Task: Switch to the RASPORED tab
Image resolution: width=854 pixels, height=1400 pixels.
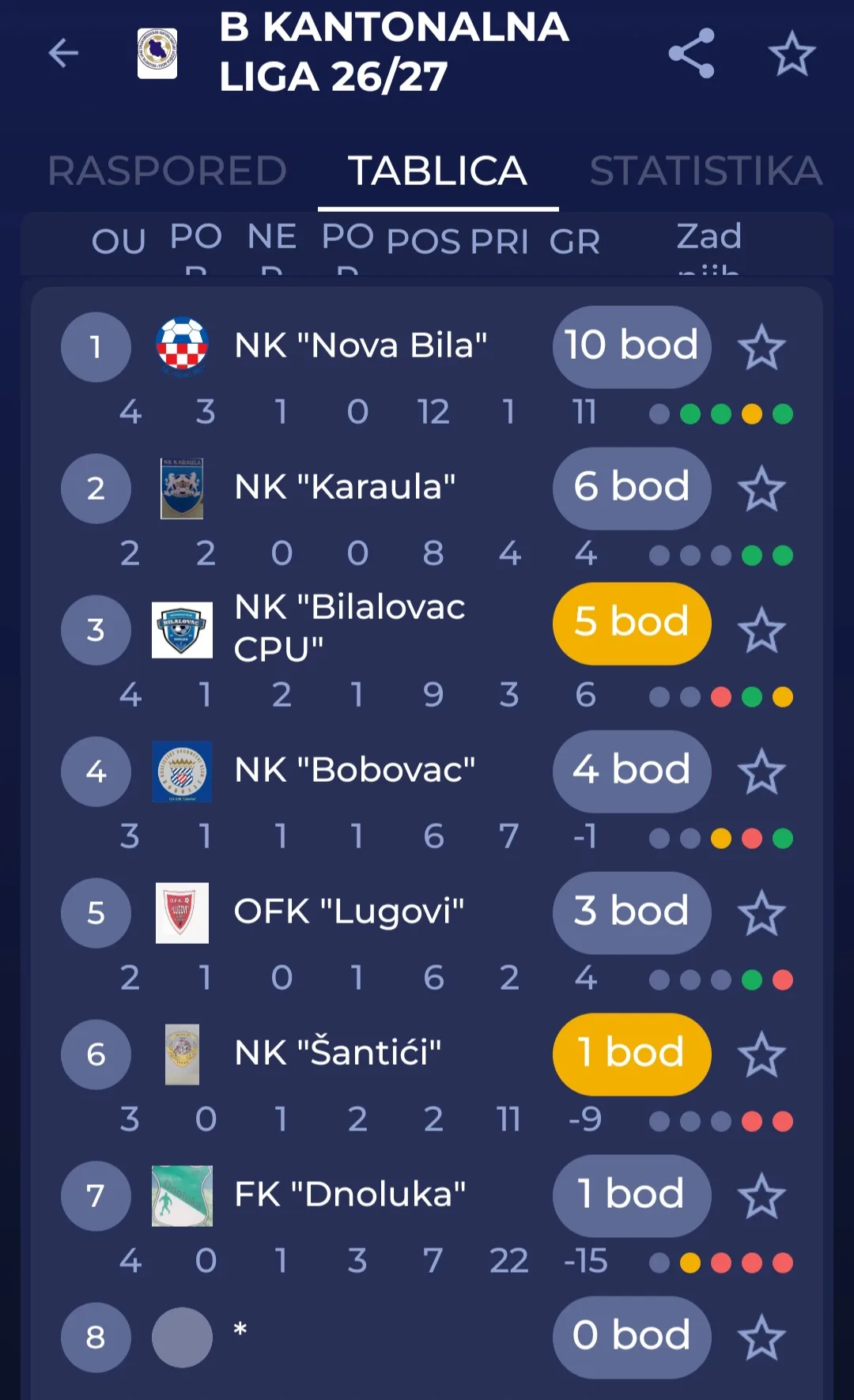Action: [x=167, y=171]
